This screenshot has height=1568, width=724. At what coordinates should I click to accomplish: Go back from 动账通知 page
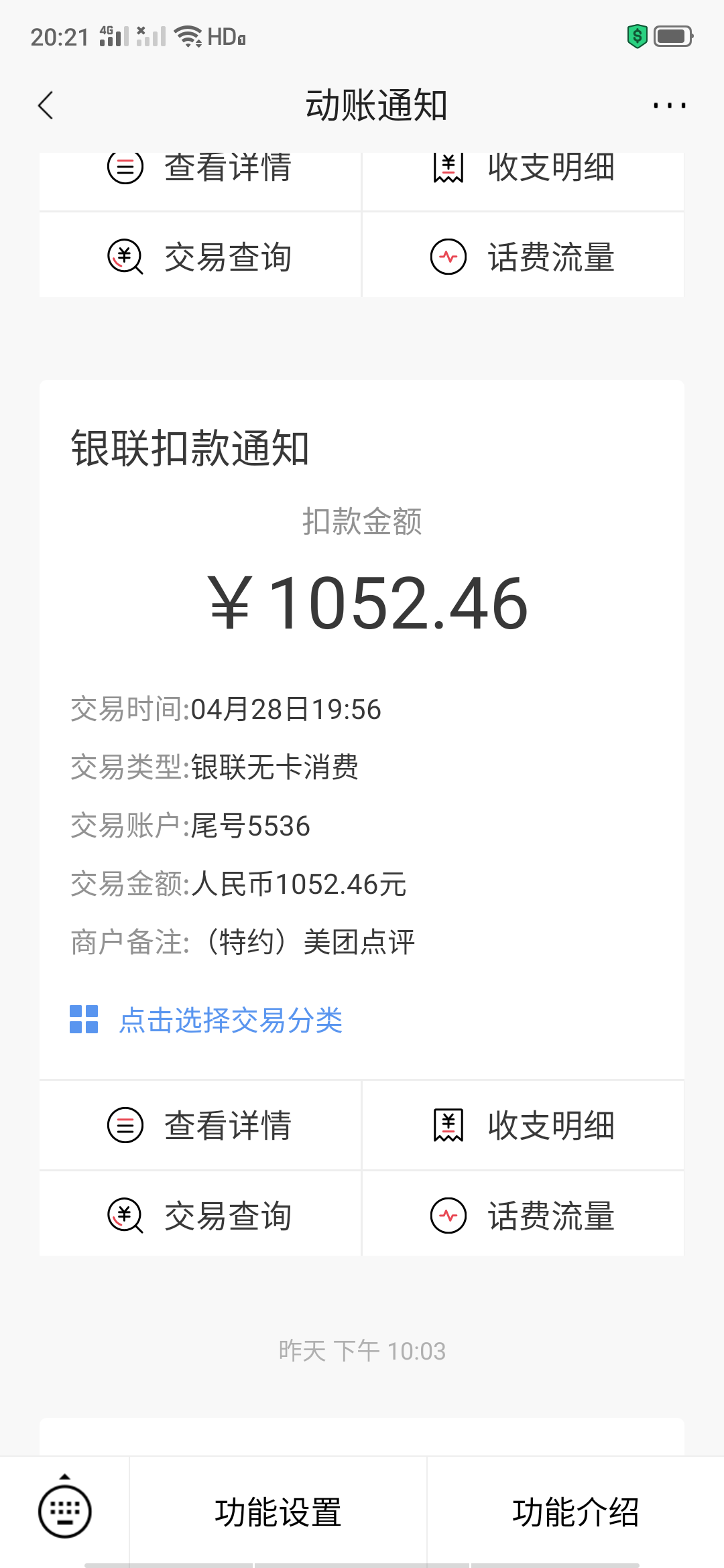click(46, 106)
